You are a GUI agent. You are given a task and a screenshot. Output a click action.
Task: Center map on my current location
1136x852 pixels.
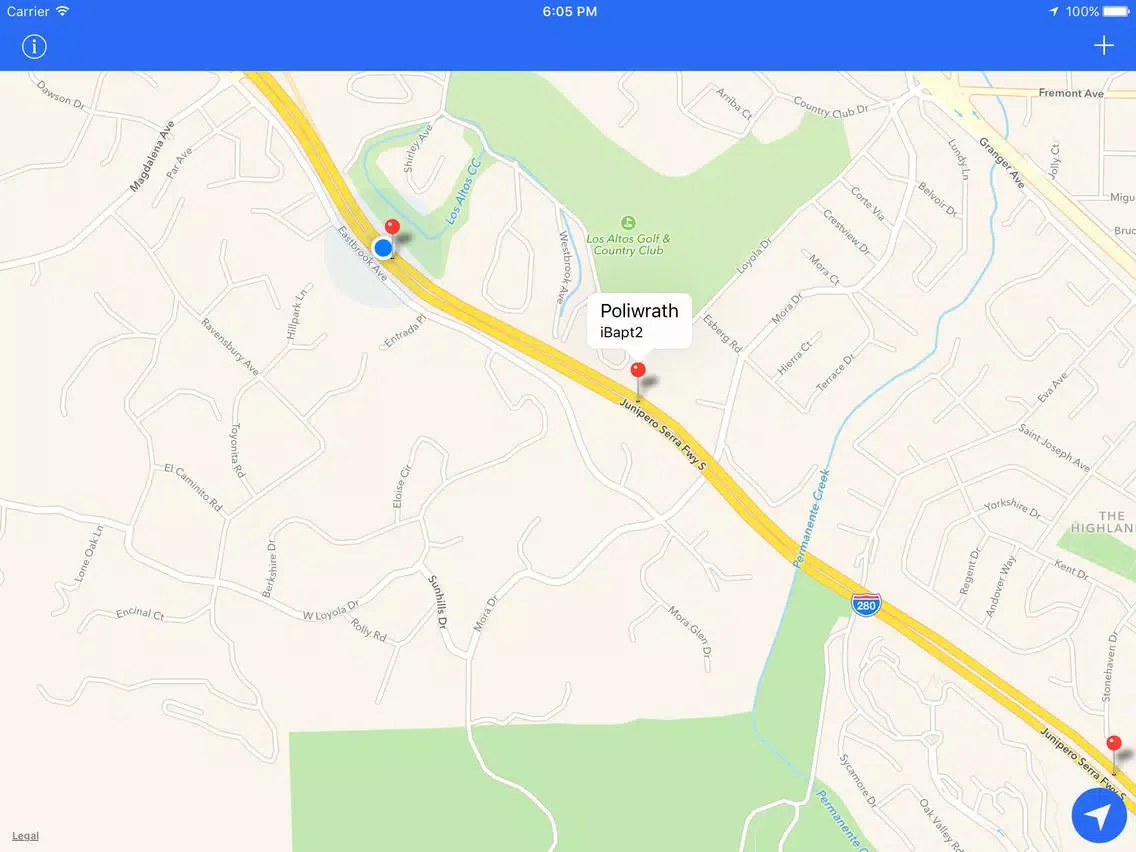pos(1098,817)
